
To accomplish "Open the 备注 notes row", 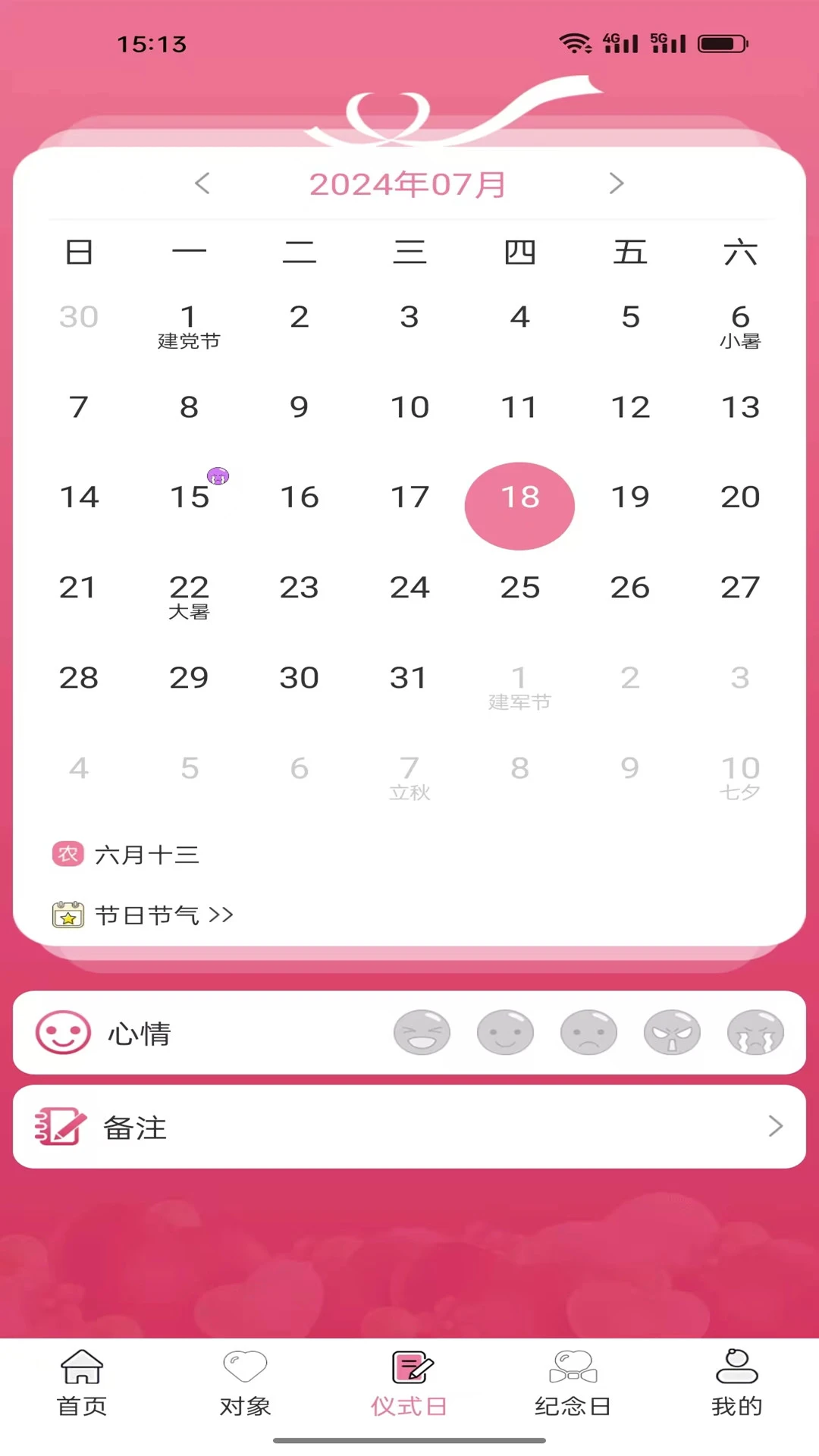I will tap(409, 1127).
